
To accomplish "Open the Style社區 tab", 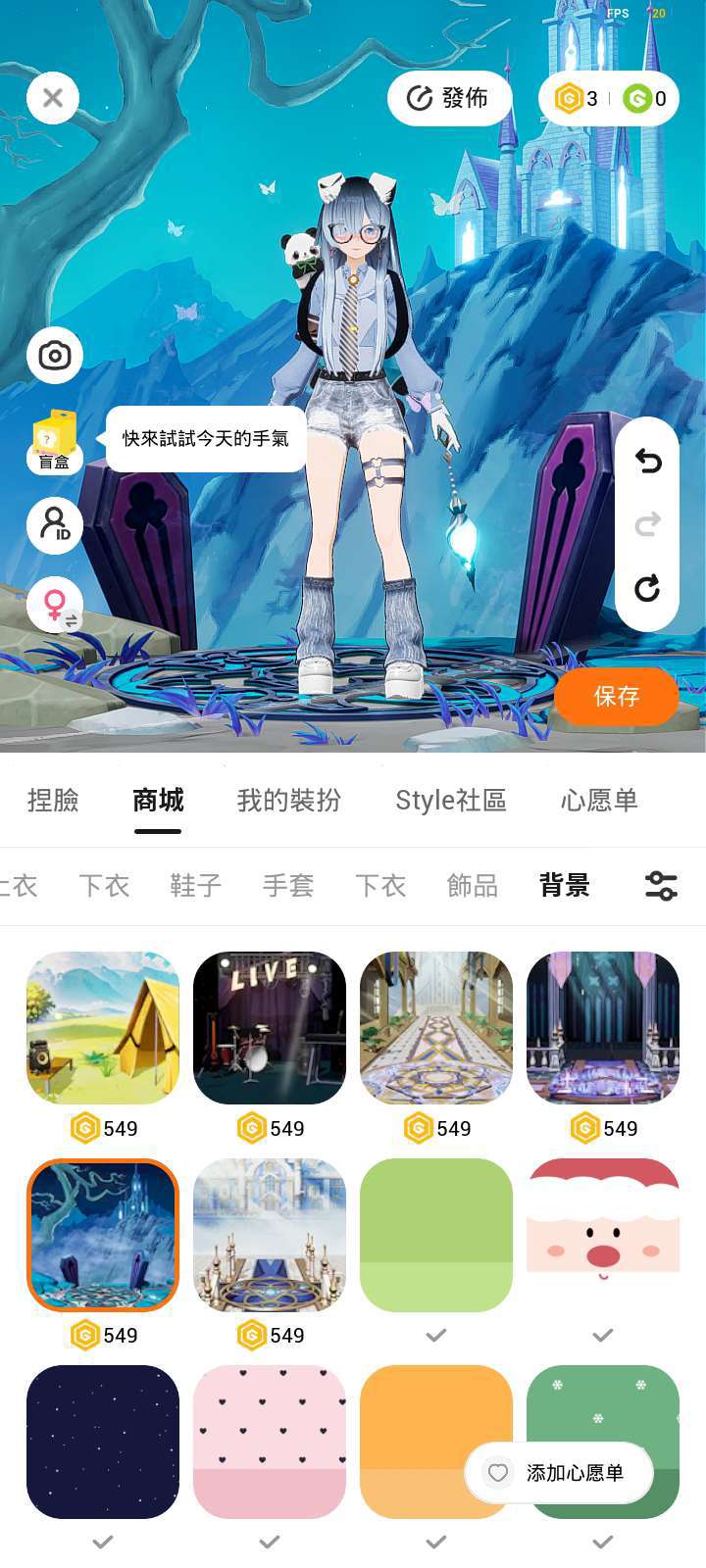I will click(451, 801).
